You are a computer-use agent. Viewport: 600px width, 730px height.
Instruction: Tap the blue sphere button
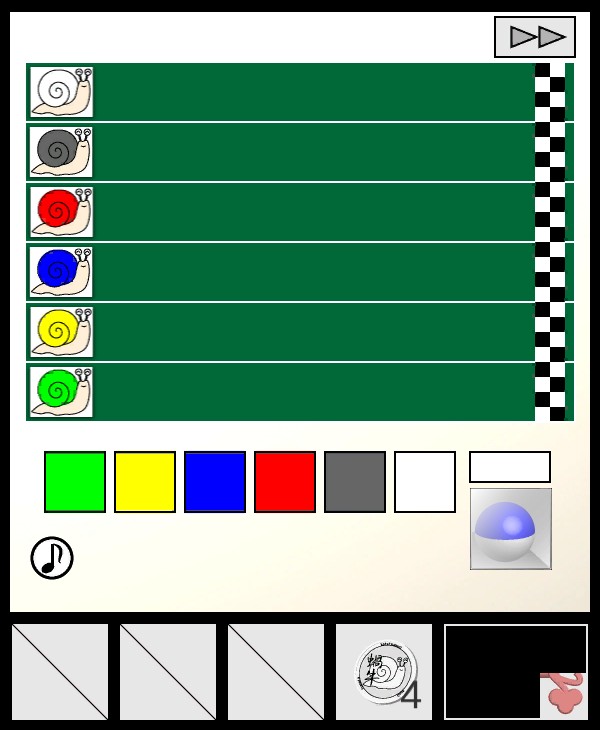511,529
